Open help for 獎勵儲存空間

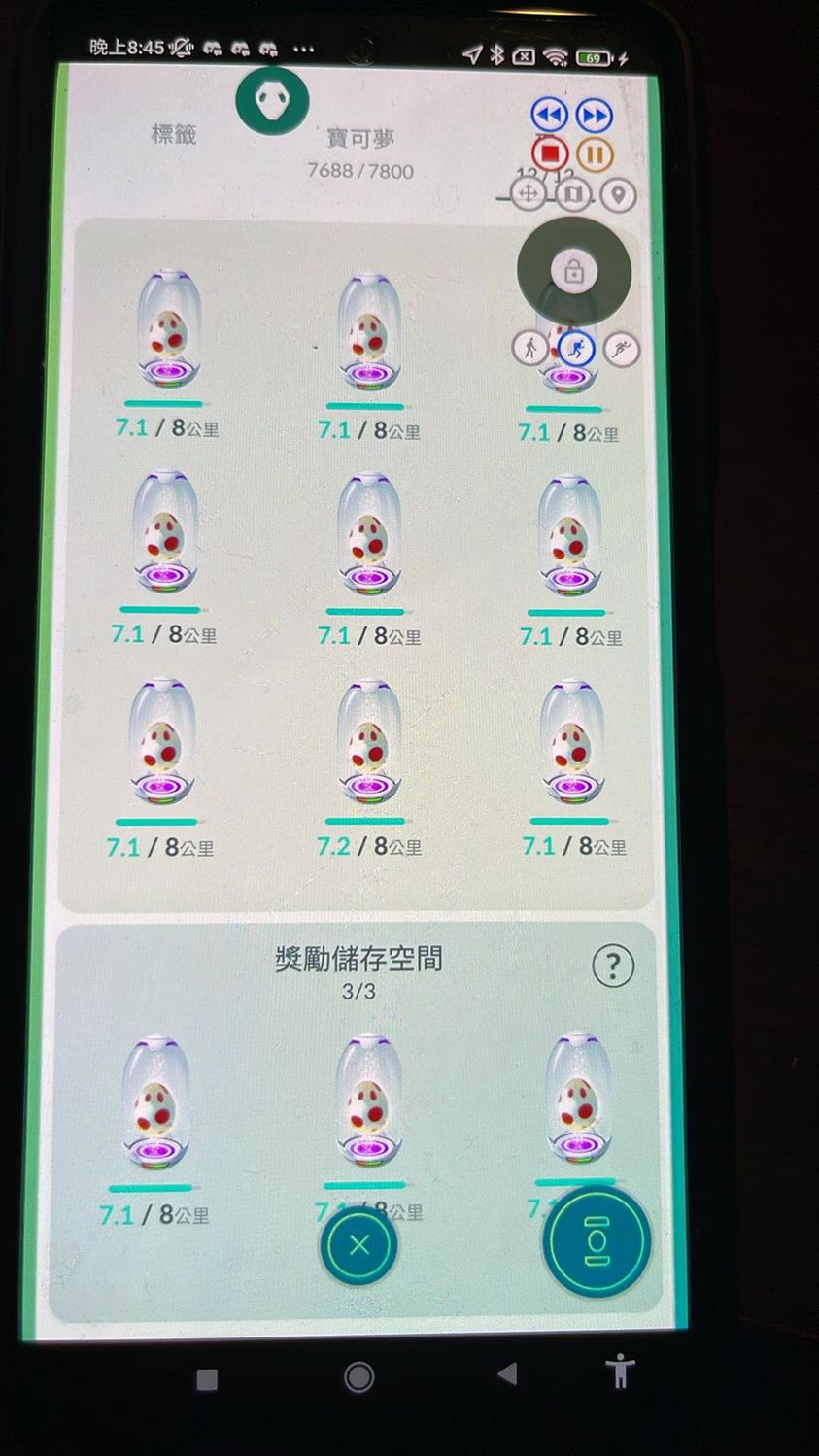[x=612, y=965]
